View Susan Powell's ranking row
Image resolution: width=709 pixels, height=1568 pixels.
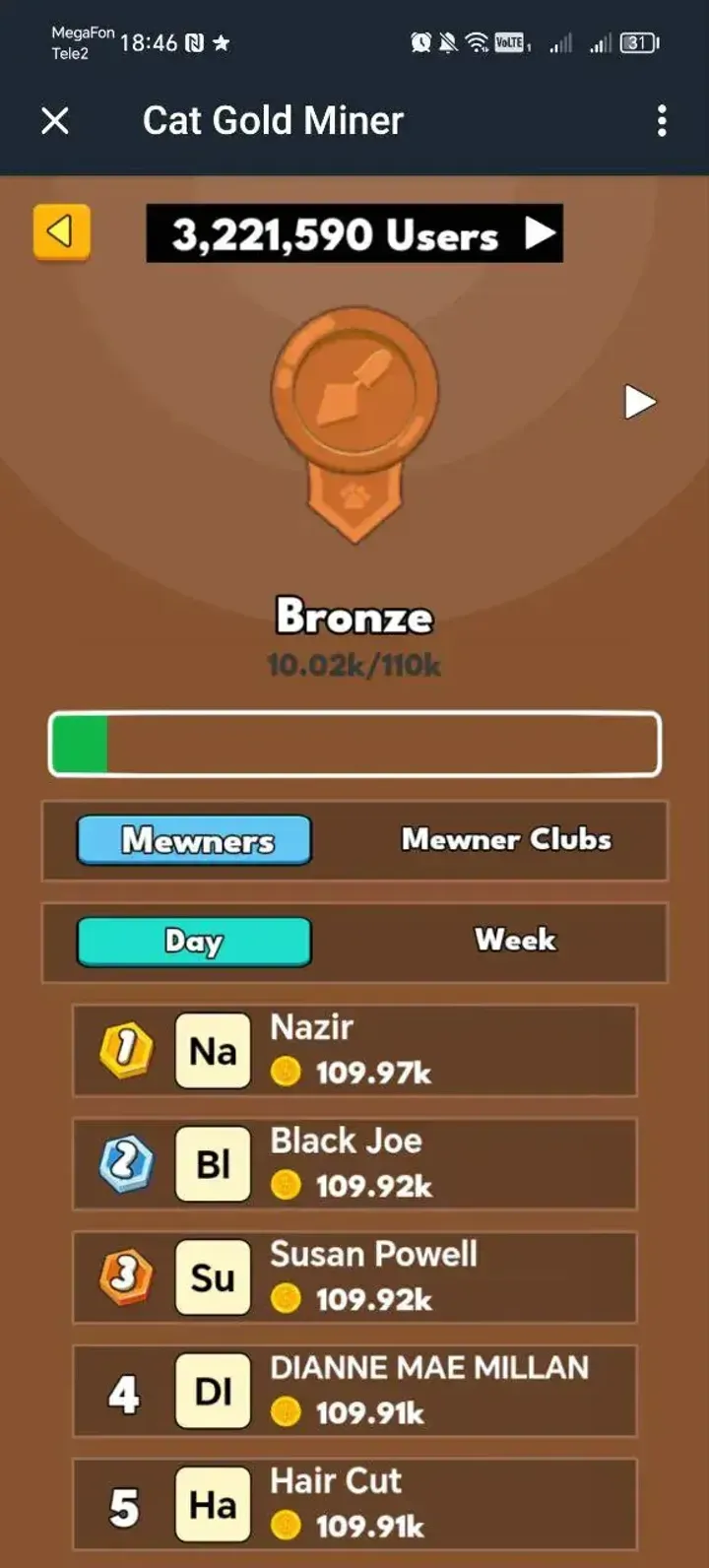[354, 1277]
